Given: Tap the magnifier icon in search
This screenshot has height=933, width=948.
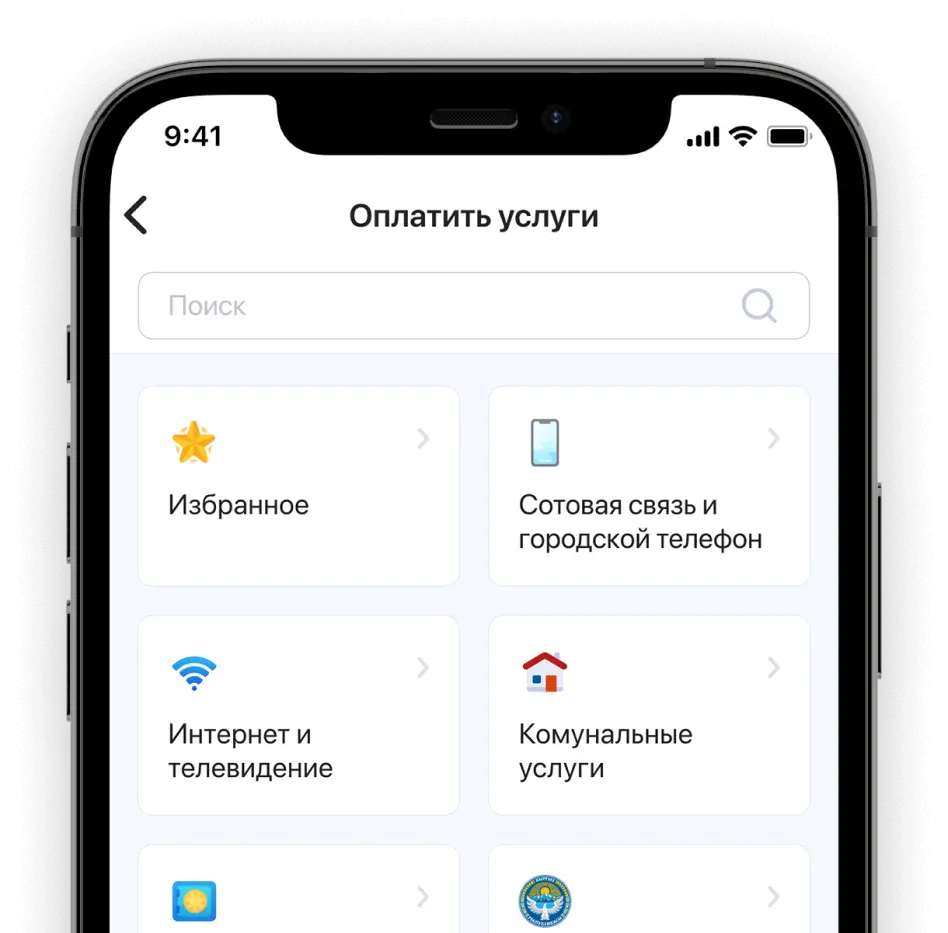Looking at the screenshot, I should point(759,306).
